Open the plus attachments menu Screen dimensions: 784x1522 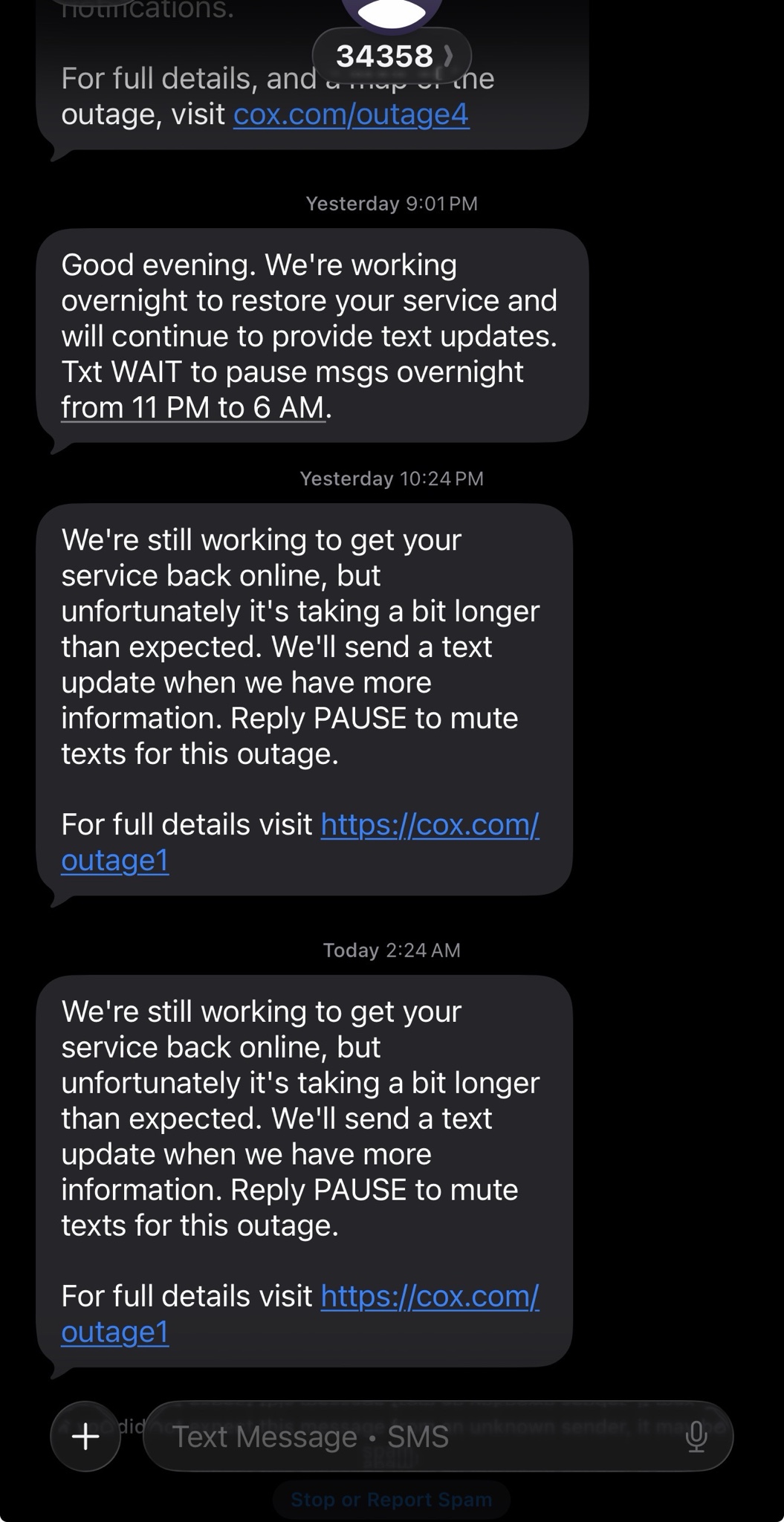pos(85,1437)
